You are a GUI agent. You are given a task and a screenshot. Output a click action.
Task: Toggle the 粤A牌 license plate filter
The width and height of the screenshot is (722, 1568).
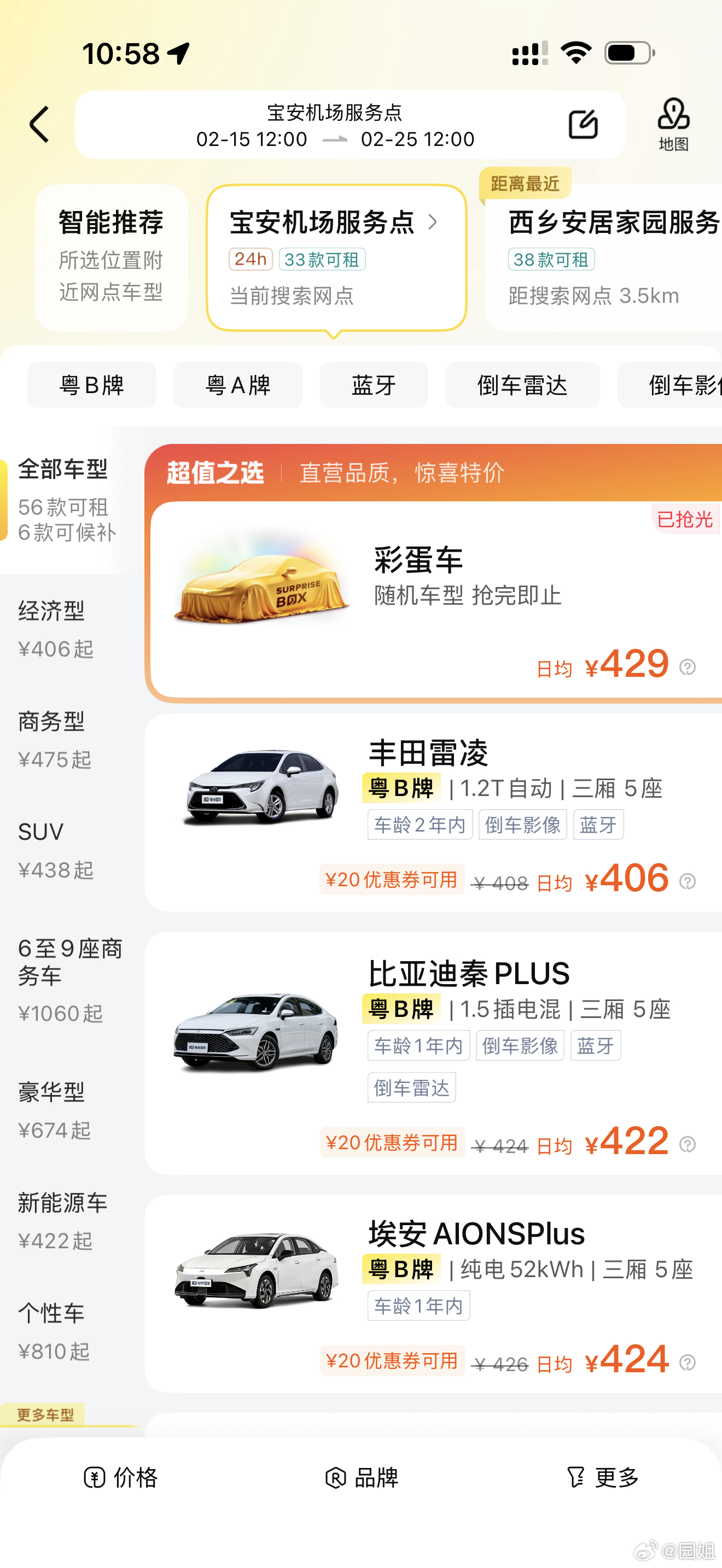pyautogui.click(x=237, y=385)
